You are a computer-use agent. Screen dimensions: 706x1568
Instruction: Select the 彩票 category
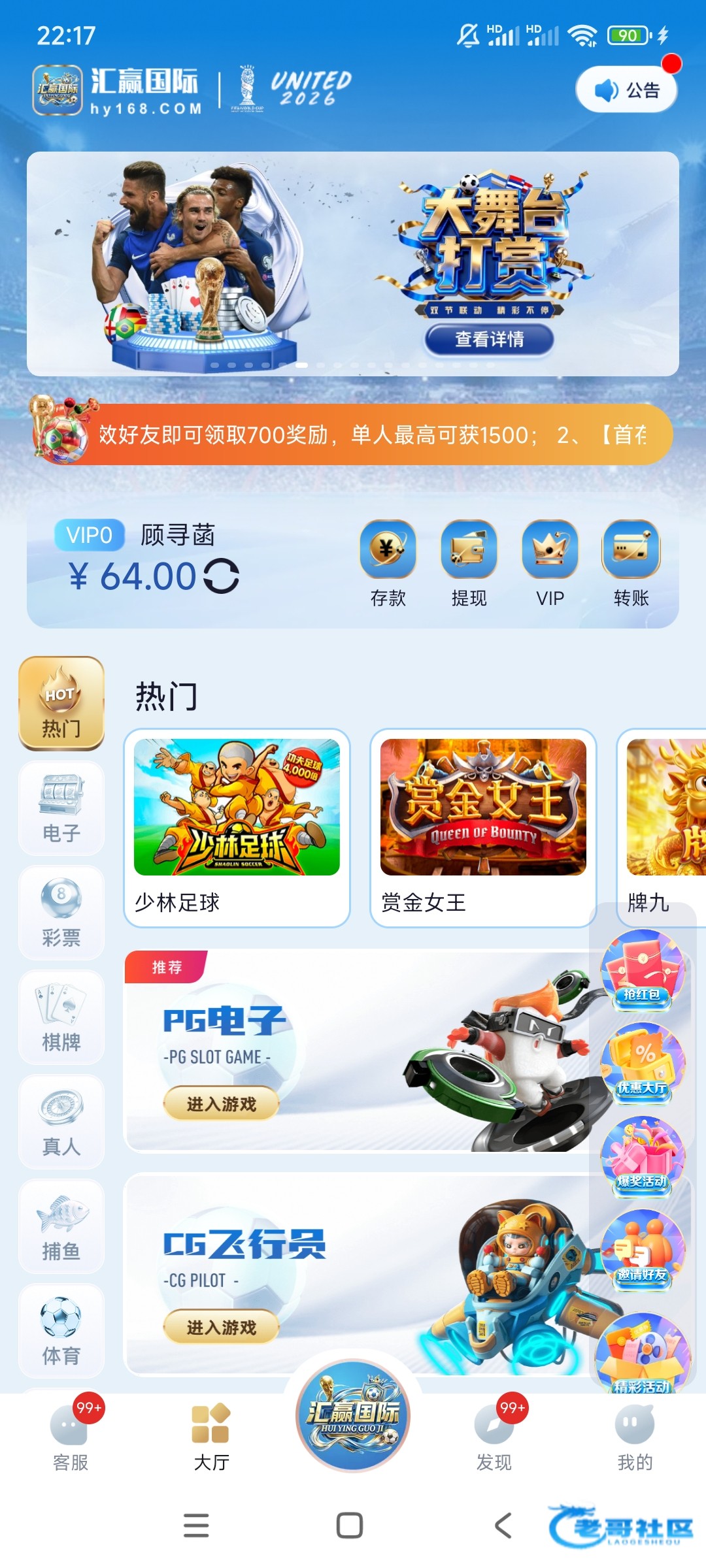pos(61,913)
